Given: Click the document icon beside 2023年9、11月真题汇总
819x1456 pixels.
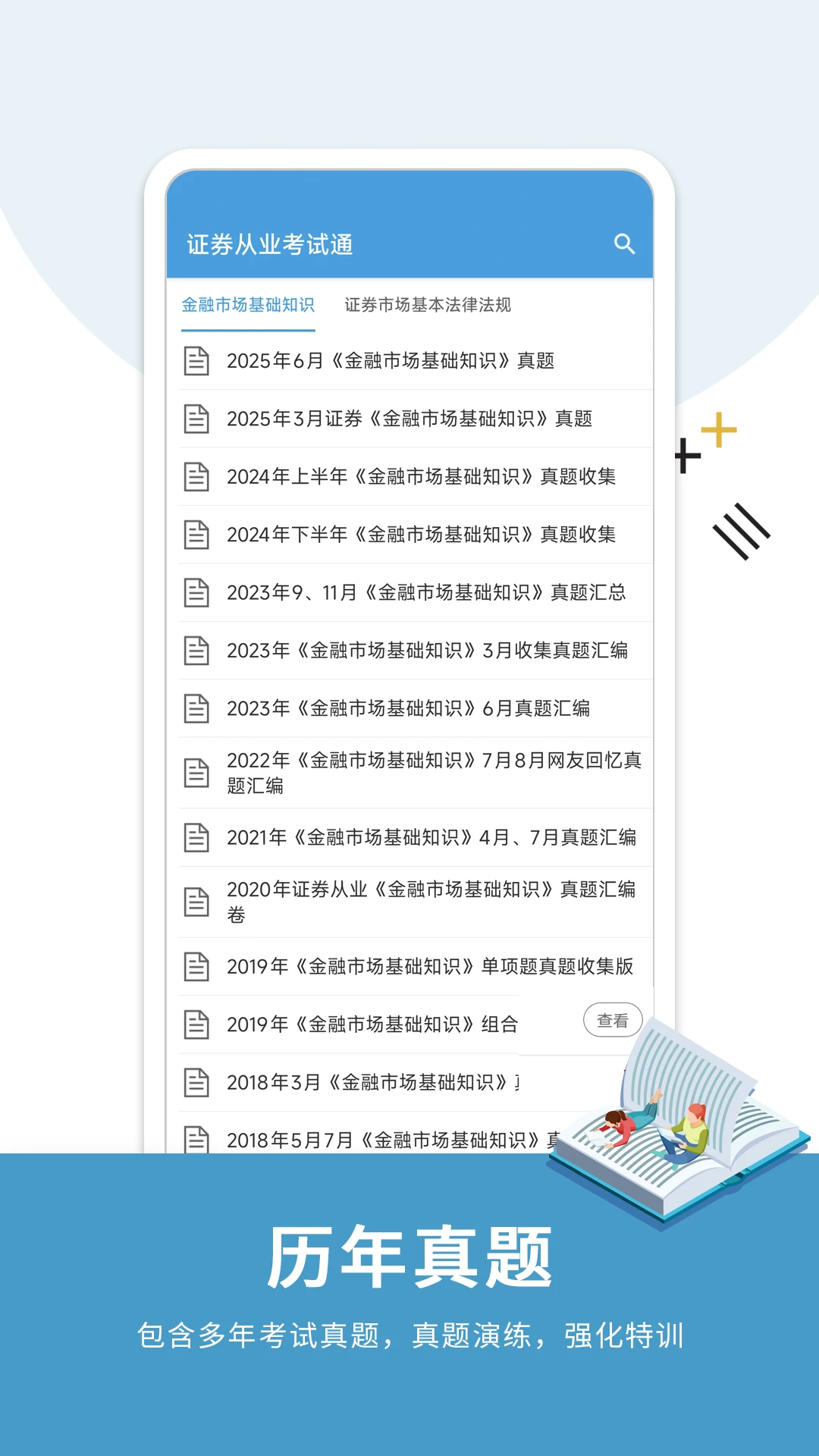Looking at the screenshot, I should click(x=198, y=594).
